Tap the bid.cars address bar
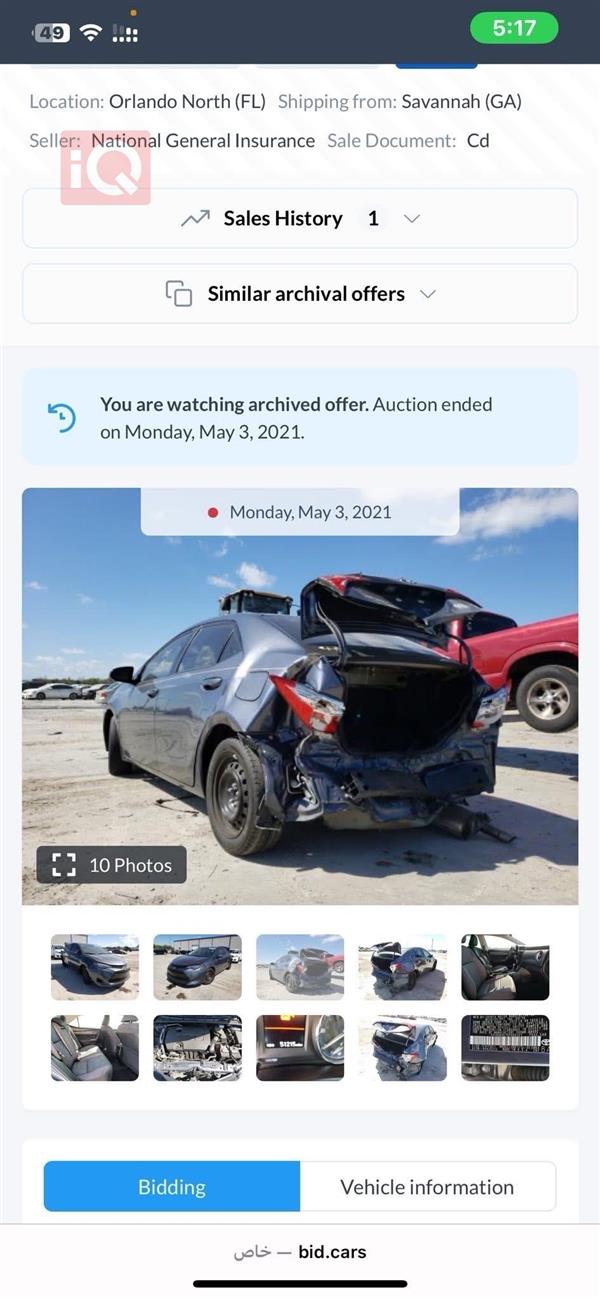The height and width of the screenshot is (1299, 600). 300,1252
